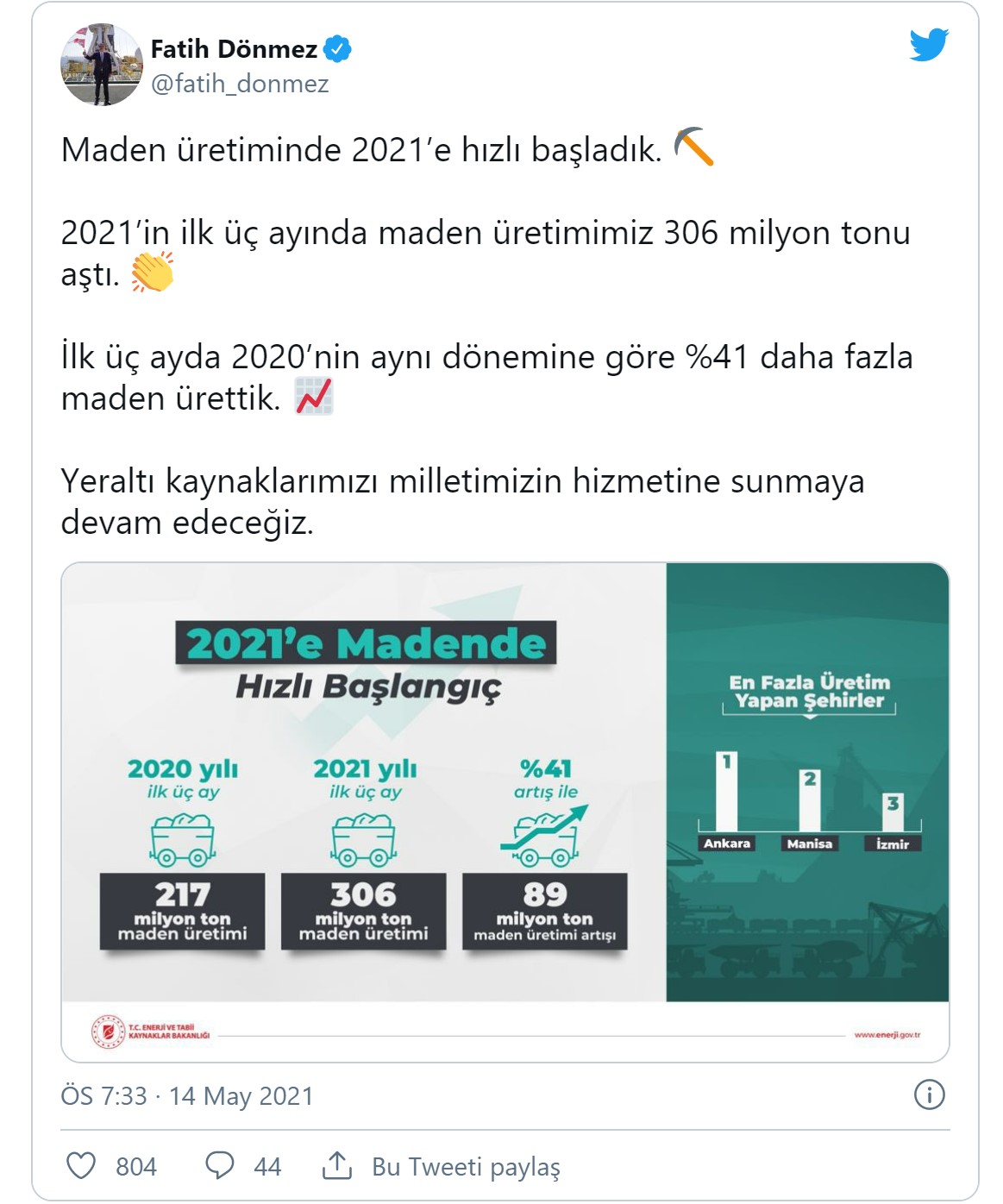Viewport: 1003px width, 1204px height.
Task: Open the profile via the Fatih Dönmez name
Action: (x=233, y=49)
